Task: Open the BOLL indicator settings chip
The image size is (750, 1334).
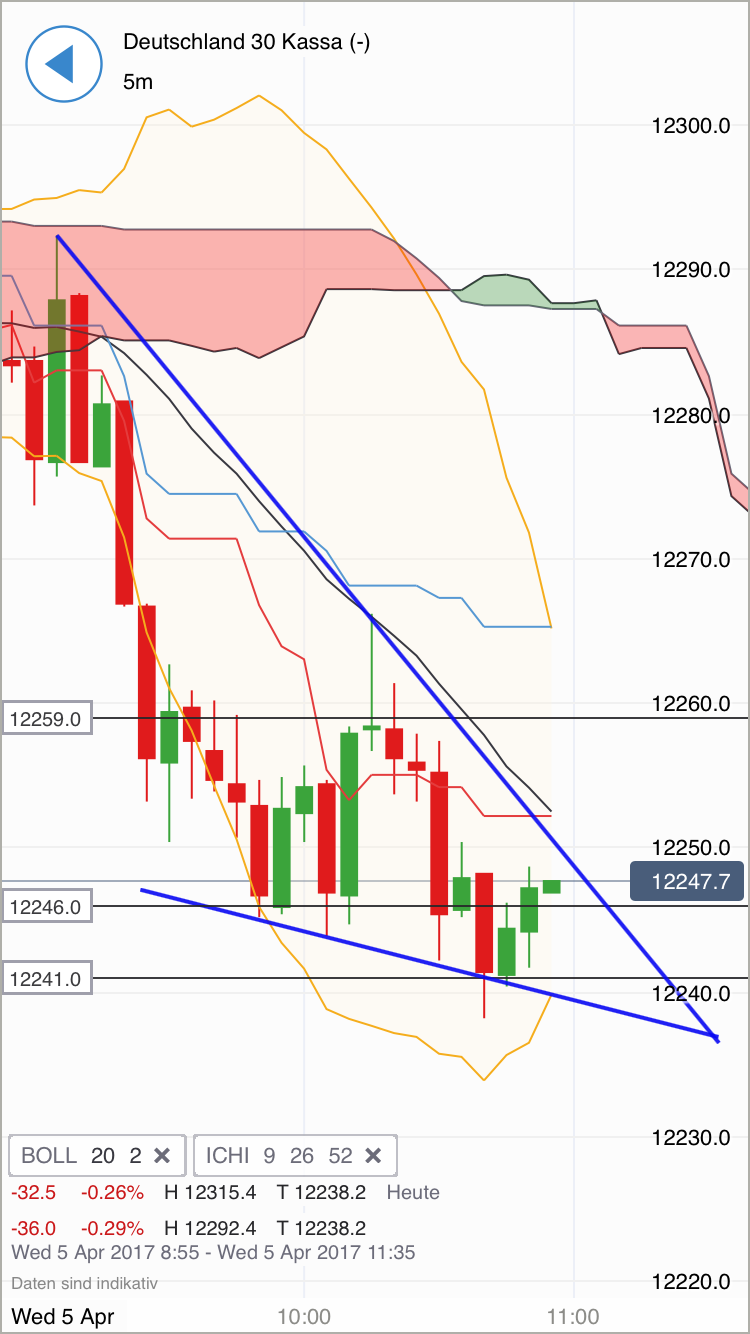Action: (x=75, y=1155)
